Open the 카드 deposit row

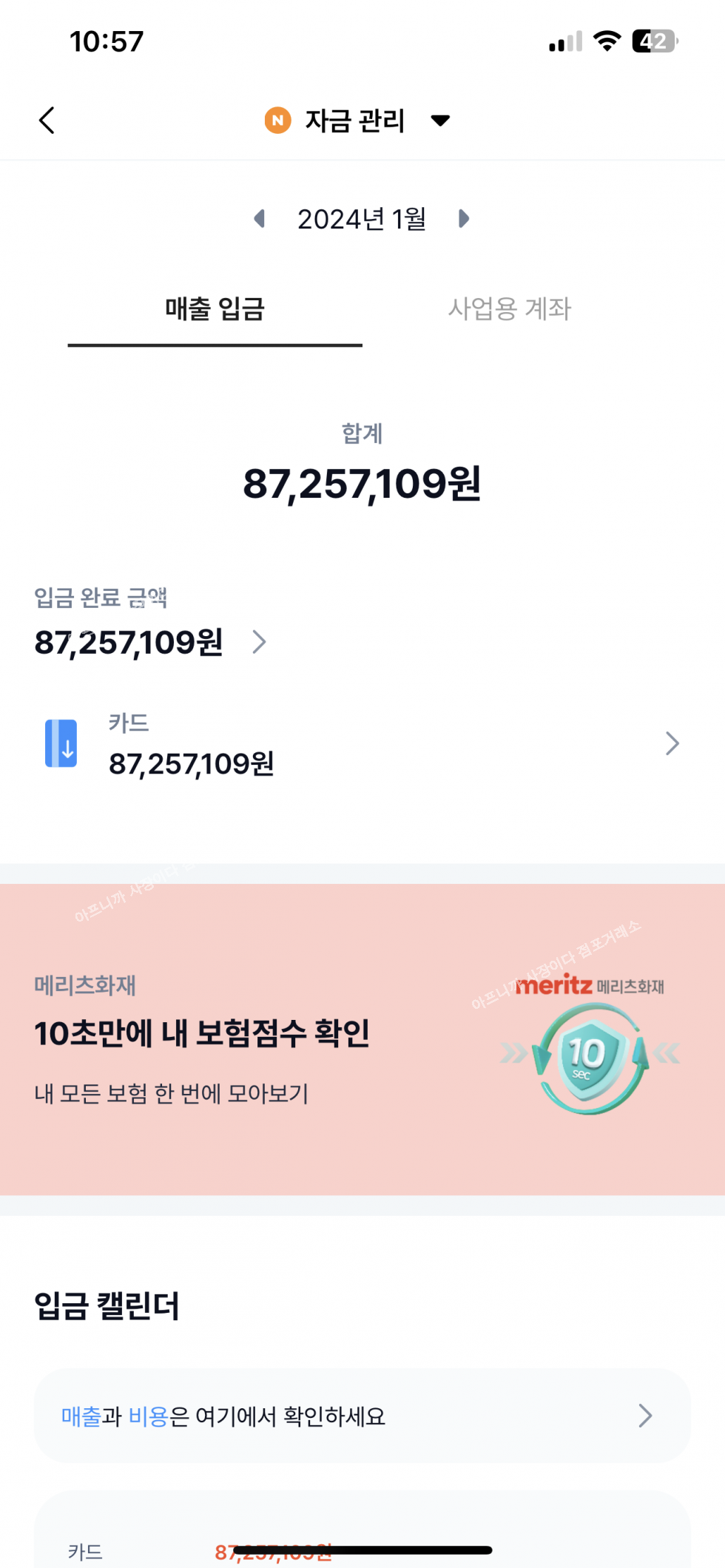click(361, 744)
